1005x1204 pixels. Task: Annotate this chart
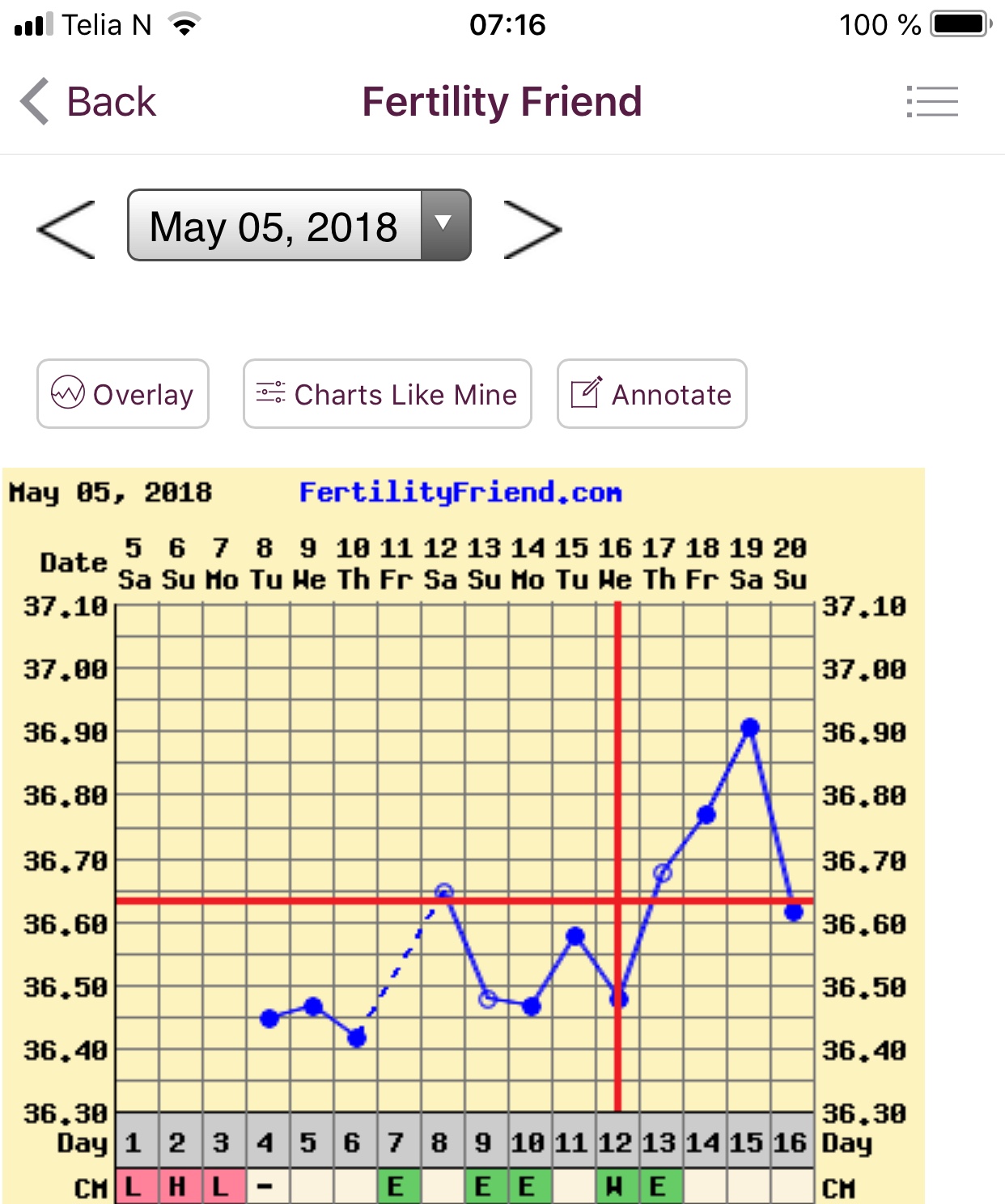tap(651, 394)
